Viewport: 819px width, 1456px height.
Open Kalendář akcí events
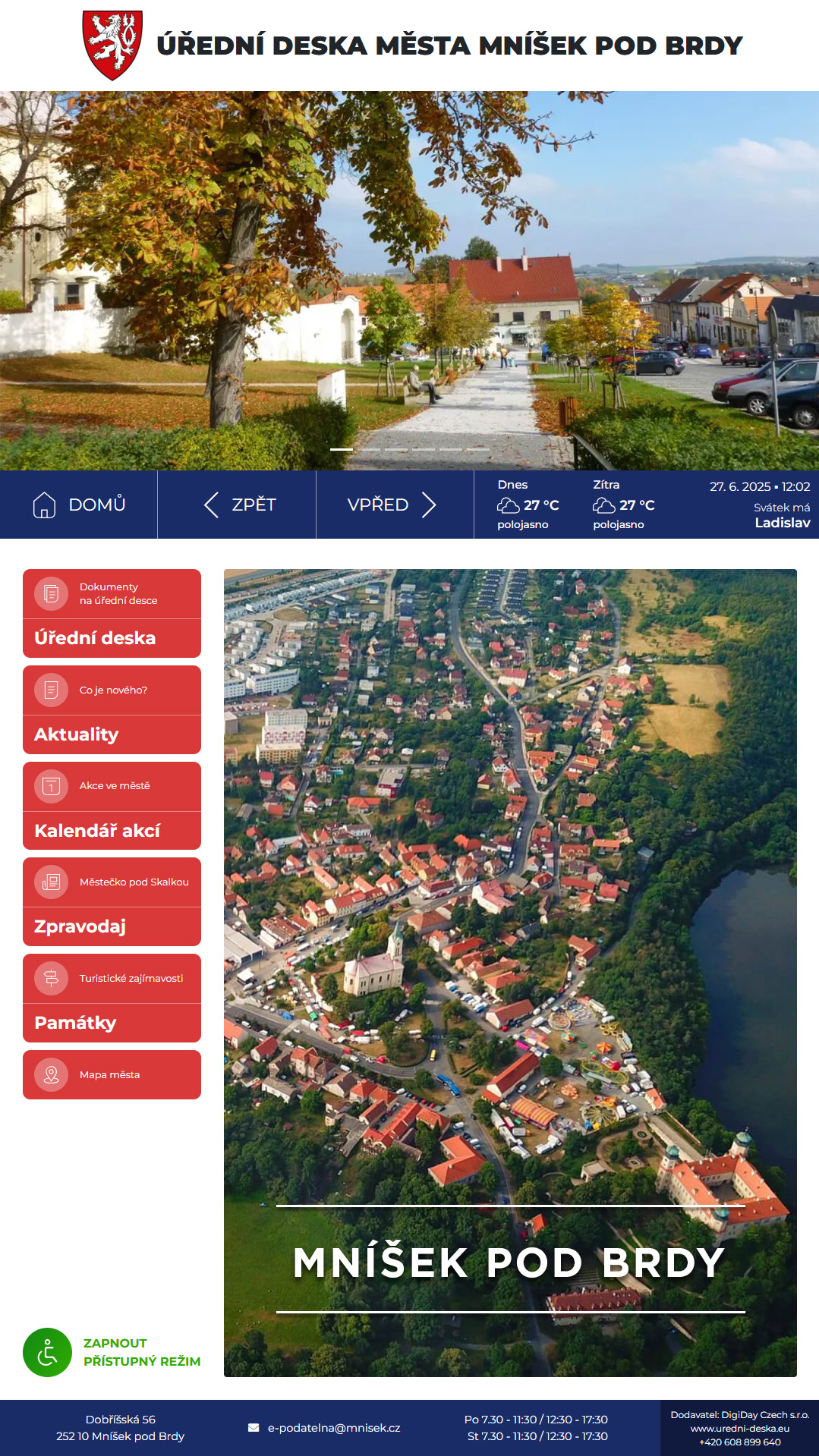click(112, 806)
